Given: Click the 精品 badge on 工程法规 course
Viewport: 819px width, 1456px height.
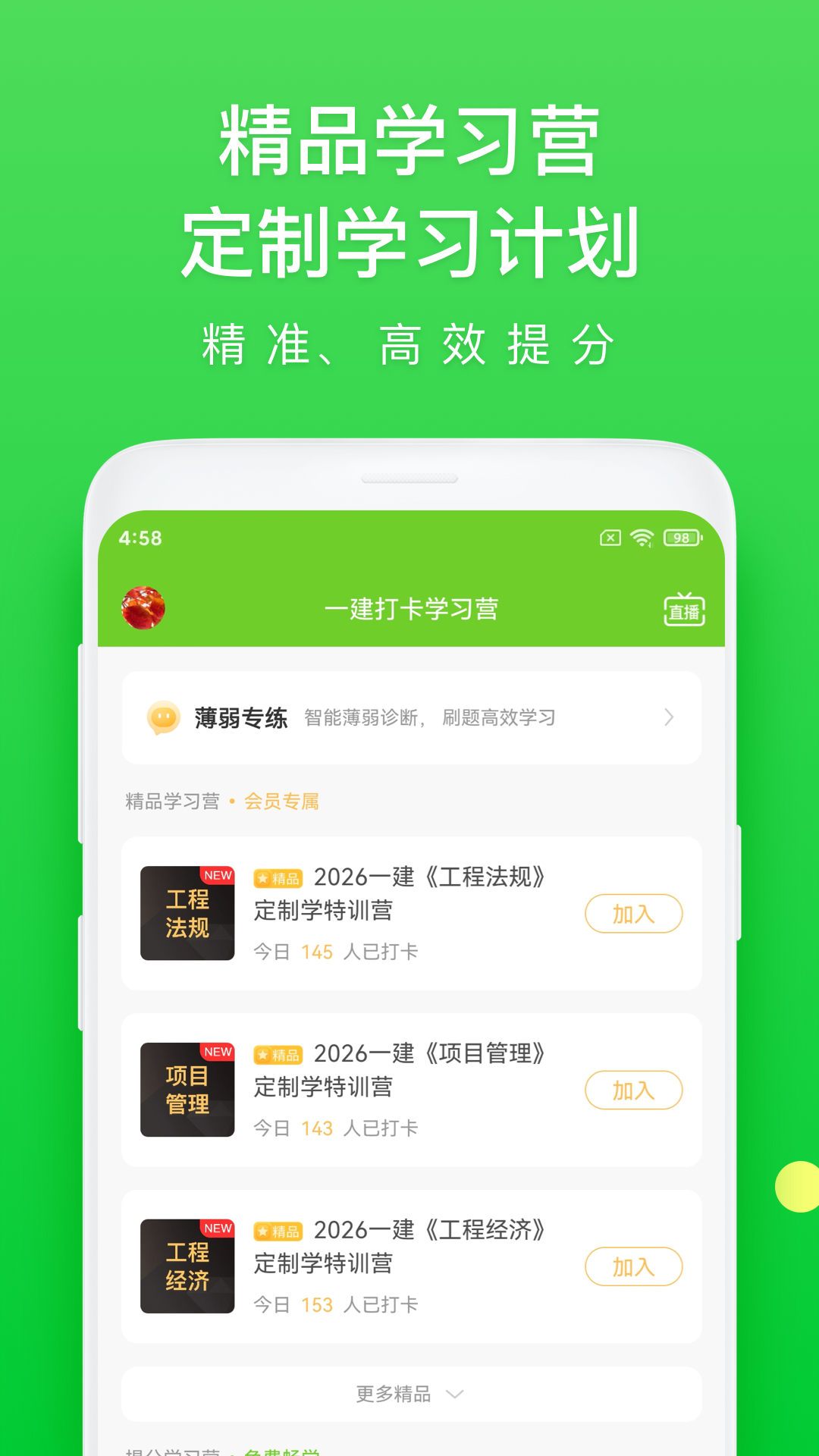Looking at the screenshot, I should pyautogui.click(x=278, y=880).
